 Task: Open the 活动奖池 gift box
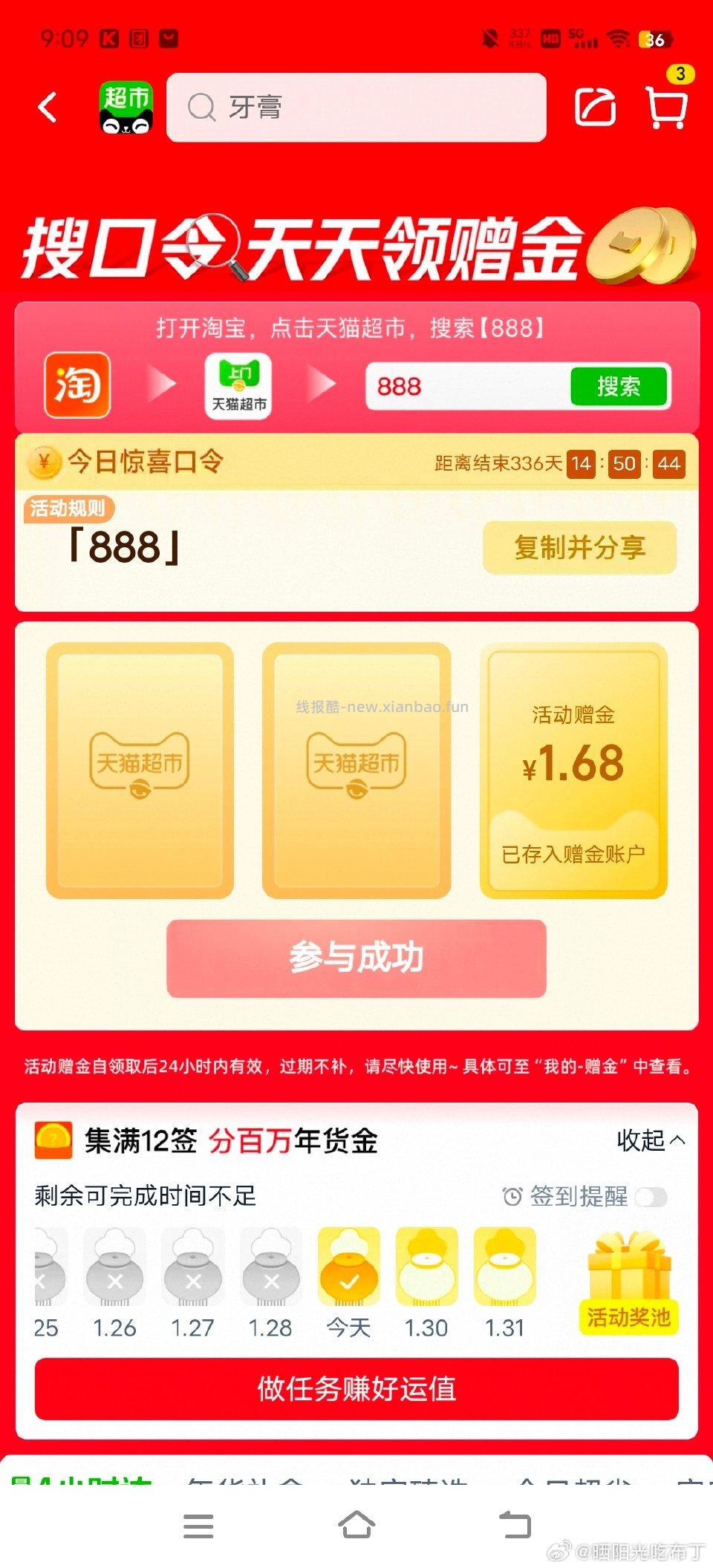click(x=628, y=1283)
